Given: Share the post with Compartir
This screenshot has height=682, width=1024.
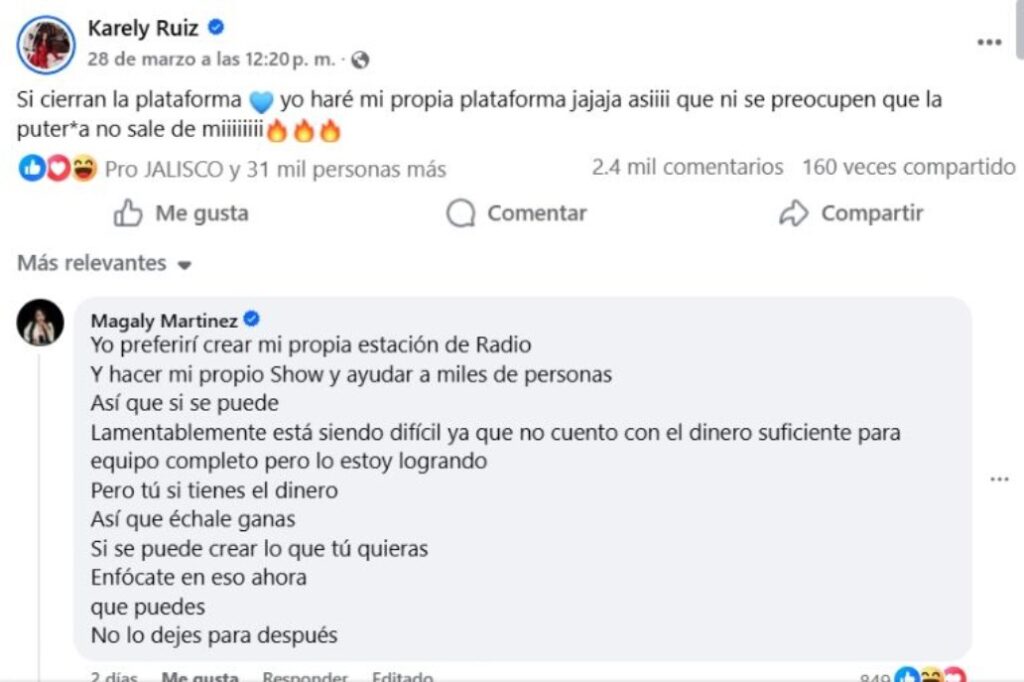Looking at the screenshot, I should pos(851,213).
